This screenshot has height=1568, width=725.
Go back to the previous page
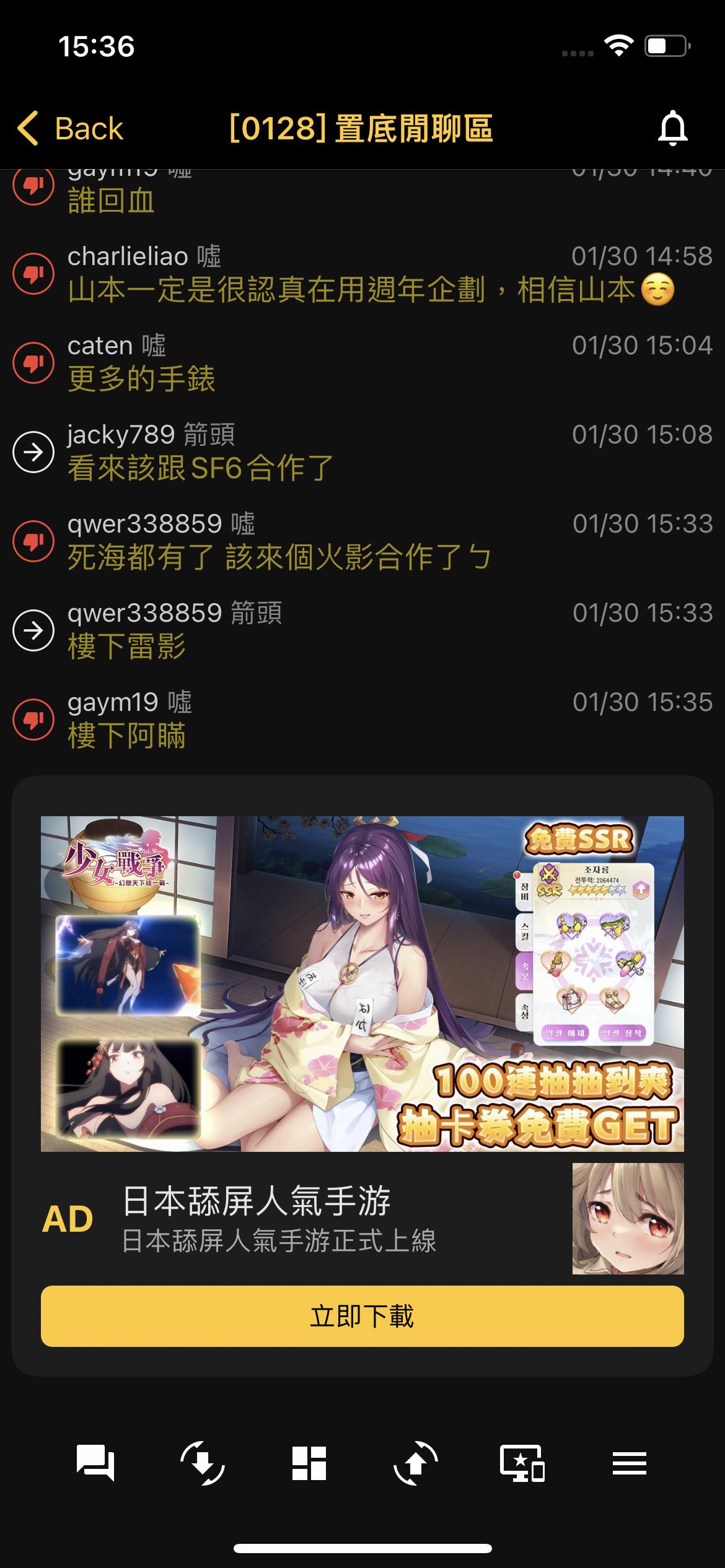tap(69, 128)
